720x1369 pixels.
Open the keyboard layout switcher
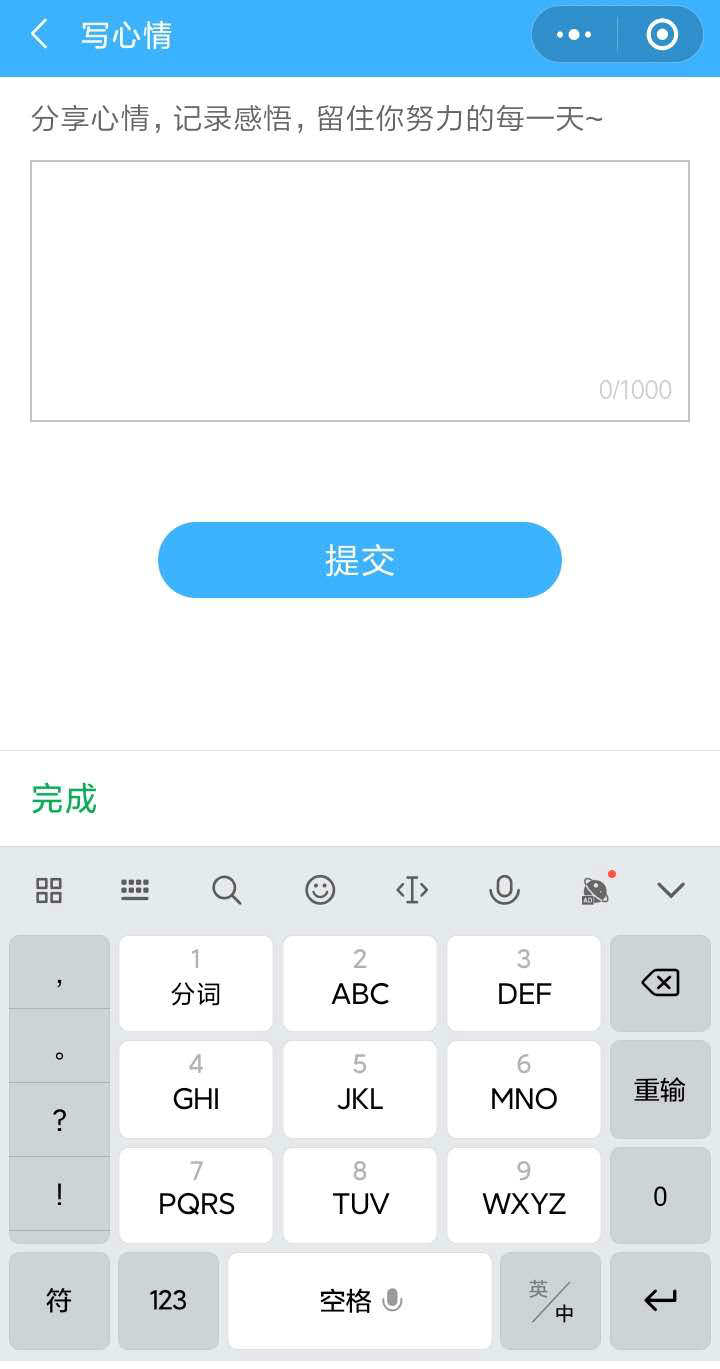135,890
